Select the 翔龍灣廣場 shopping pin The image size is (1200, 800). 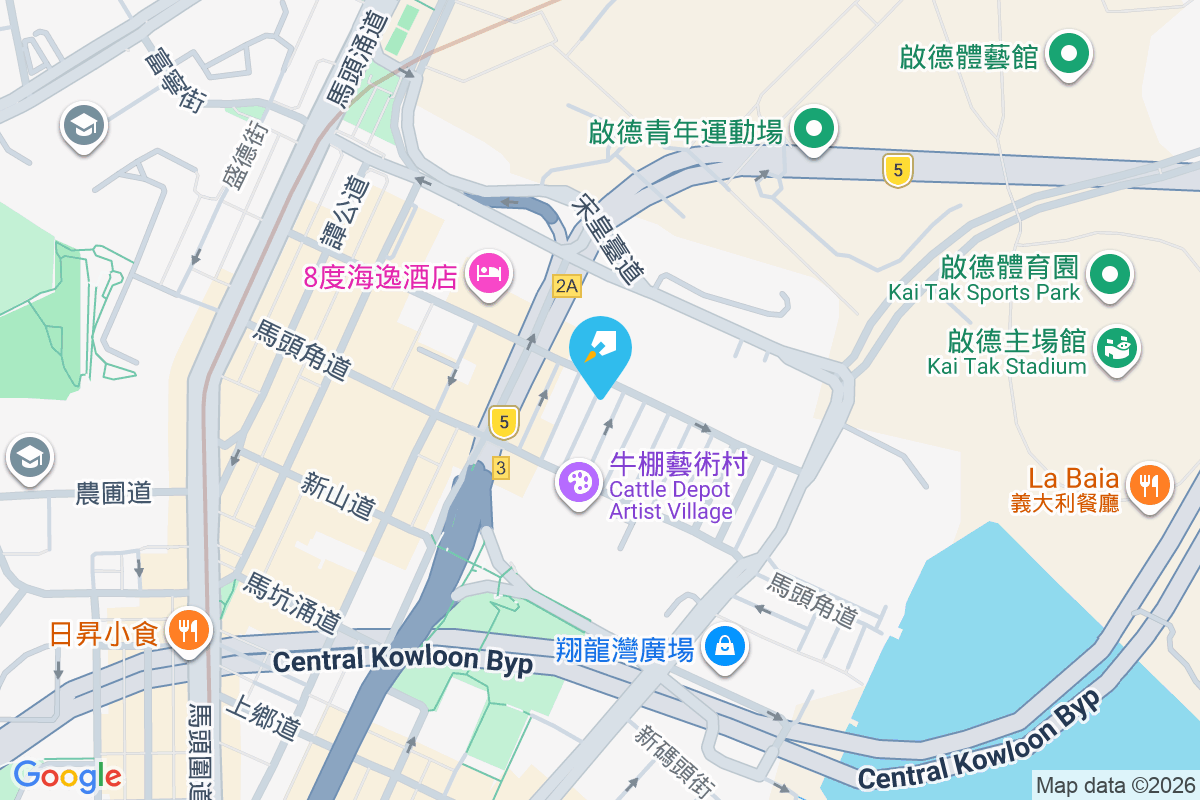[x=724, y=646]
